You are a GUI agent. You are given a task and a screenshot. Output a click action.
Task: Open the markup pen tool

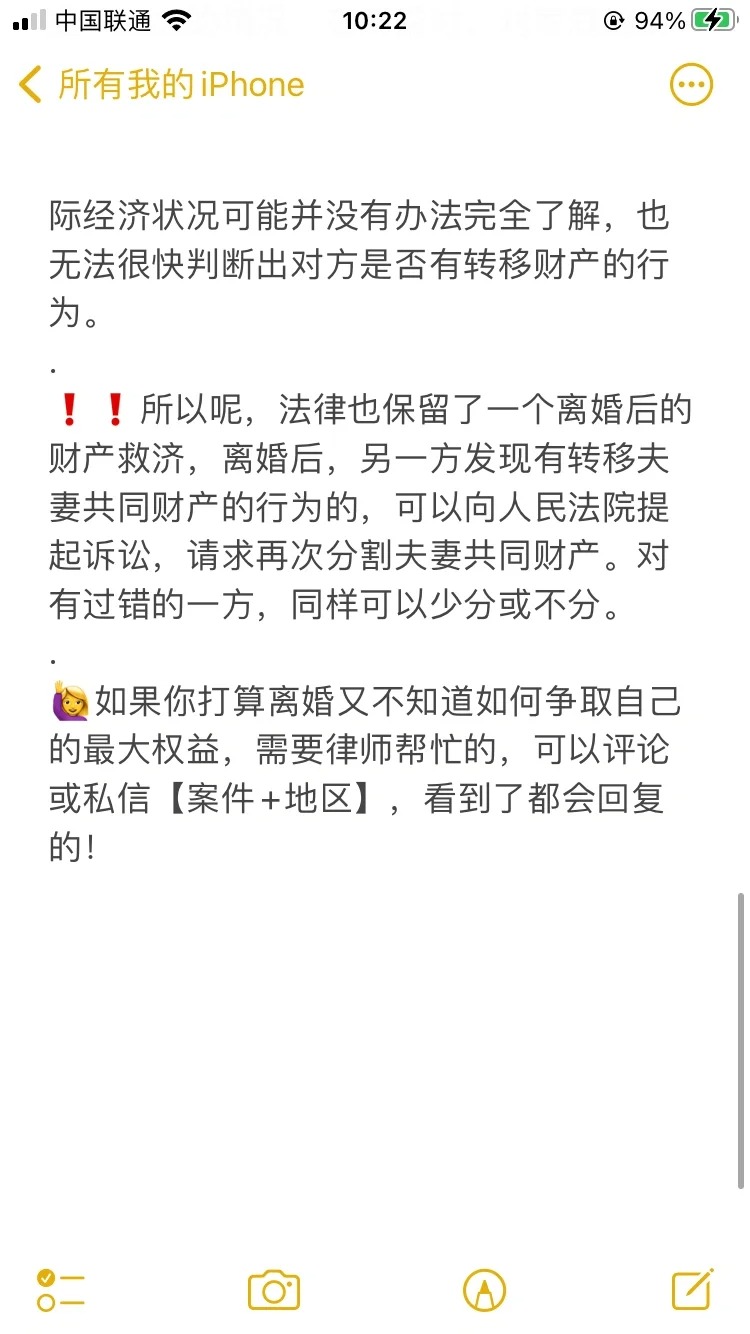(484, 1290)
